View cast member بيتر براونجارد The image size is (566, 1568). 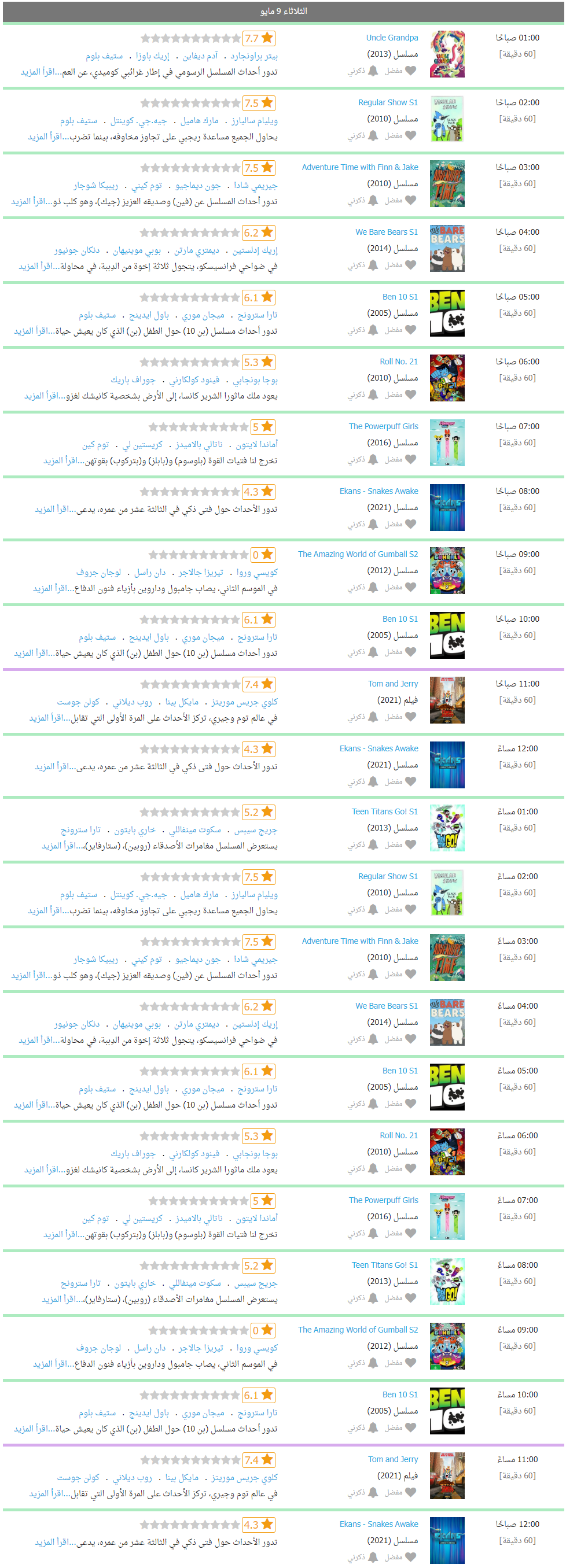254,56
